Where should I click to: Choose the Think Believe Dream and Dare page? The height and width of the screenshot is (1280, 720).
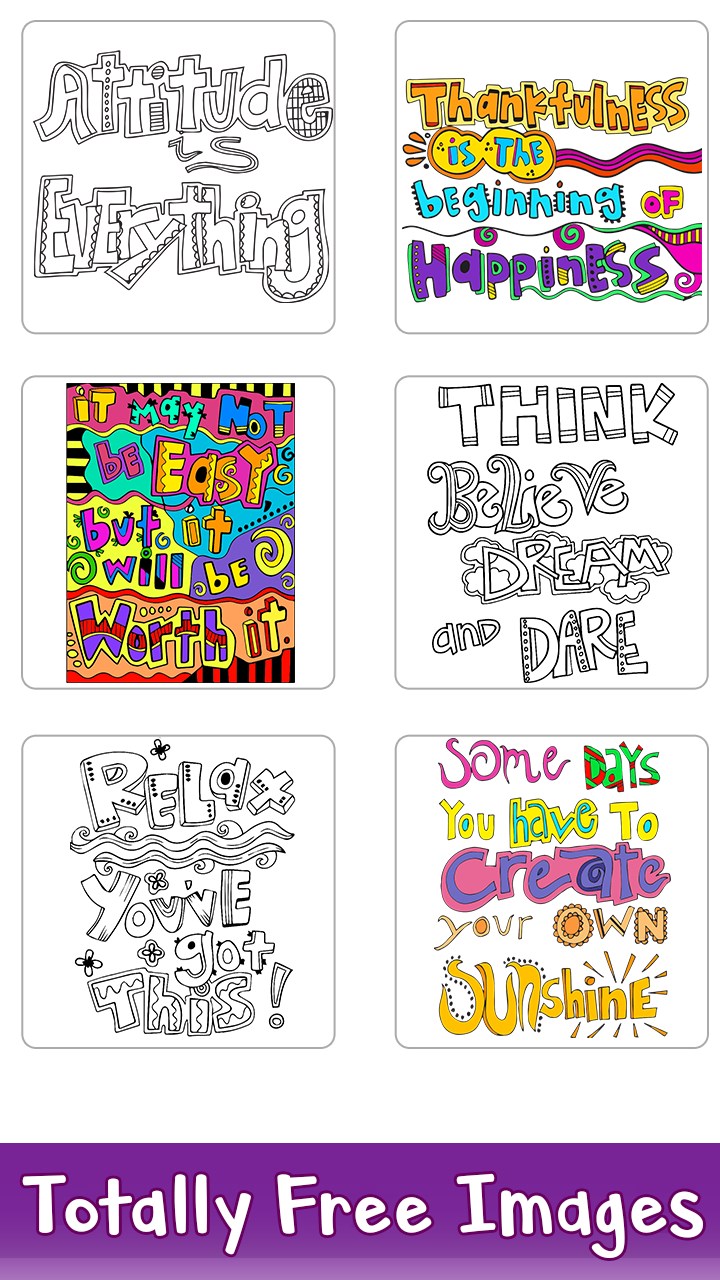point(551,532)
